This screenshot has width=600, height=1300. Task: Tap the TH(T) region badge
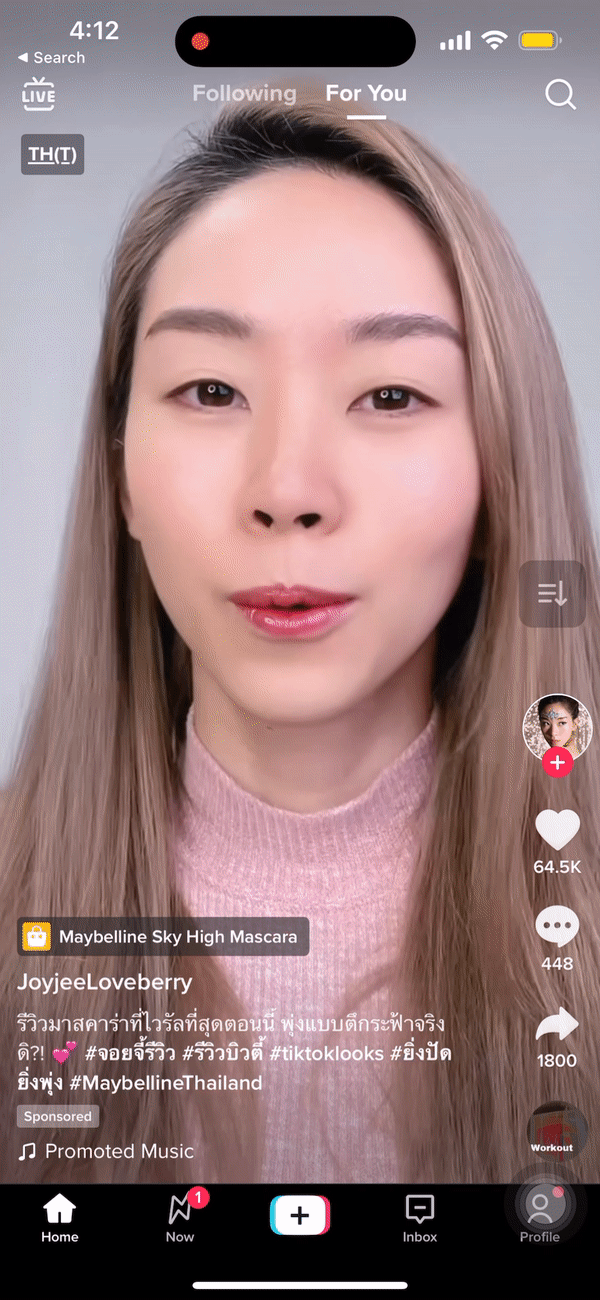tap(52, 154)
